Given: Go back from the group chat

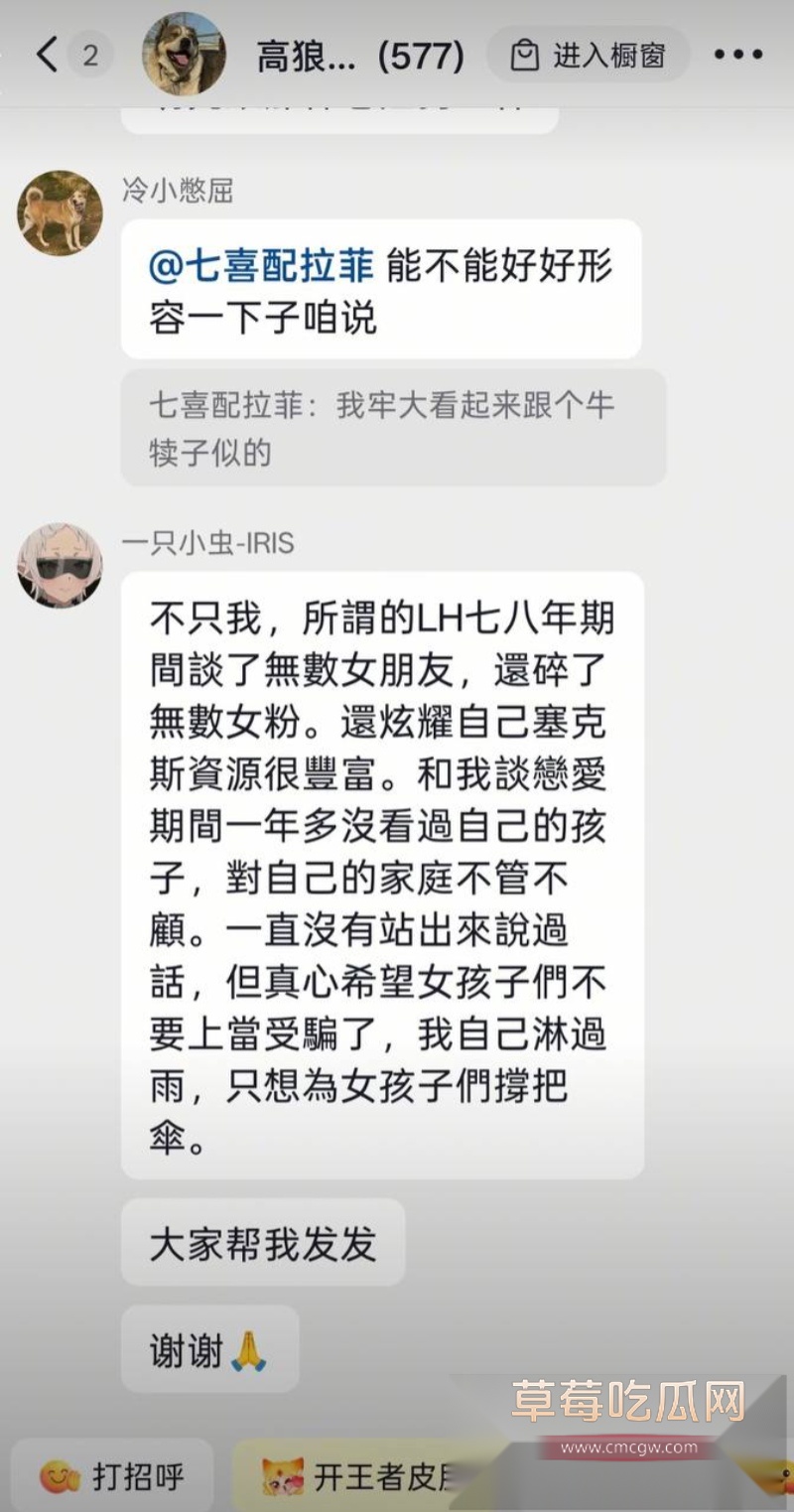Looking at the screenshot, I should pyautogui.click(x=47, y=55).
